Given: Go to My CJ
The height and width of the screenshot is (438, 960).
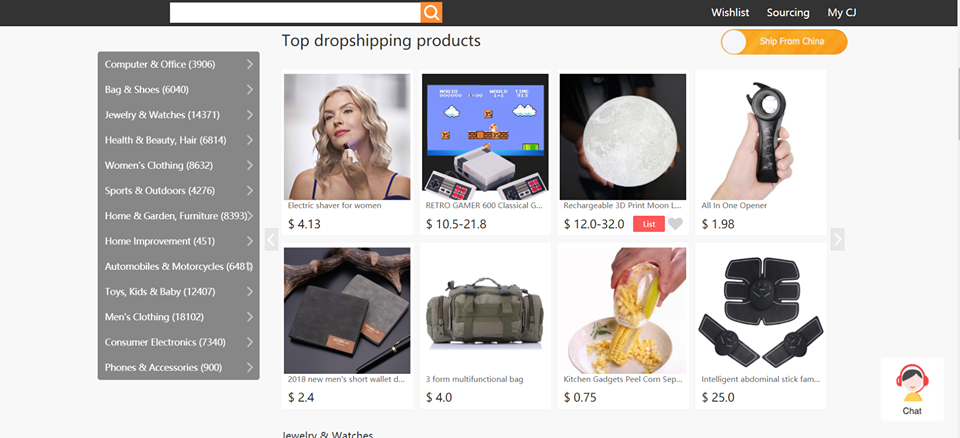Looking at the screenshot, I should pyautogui.click(x=842, y=12).
